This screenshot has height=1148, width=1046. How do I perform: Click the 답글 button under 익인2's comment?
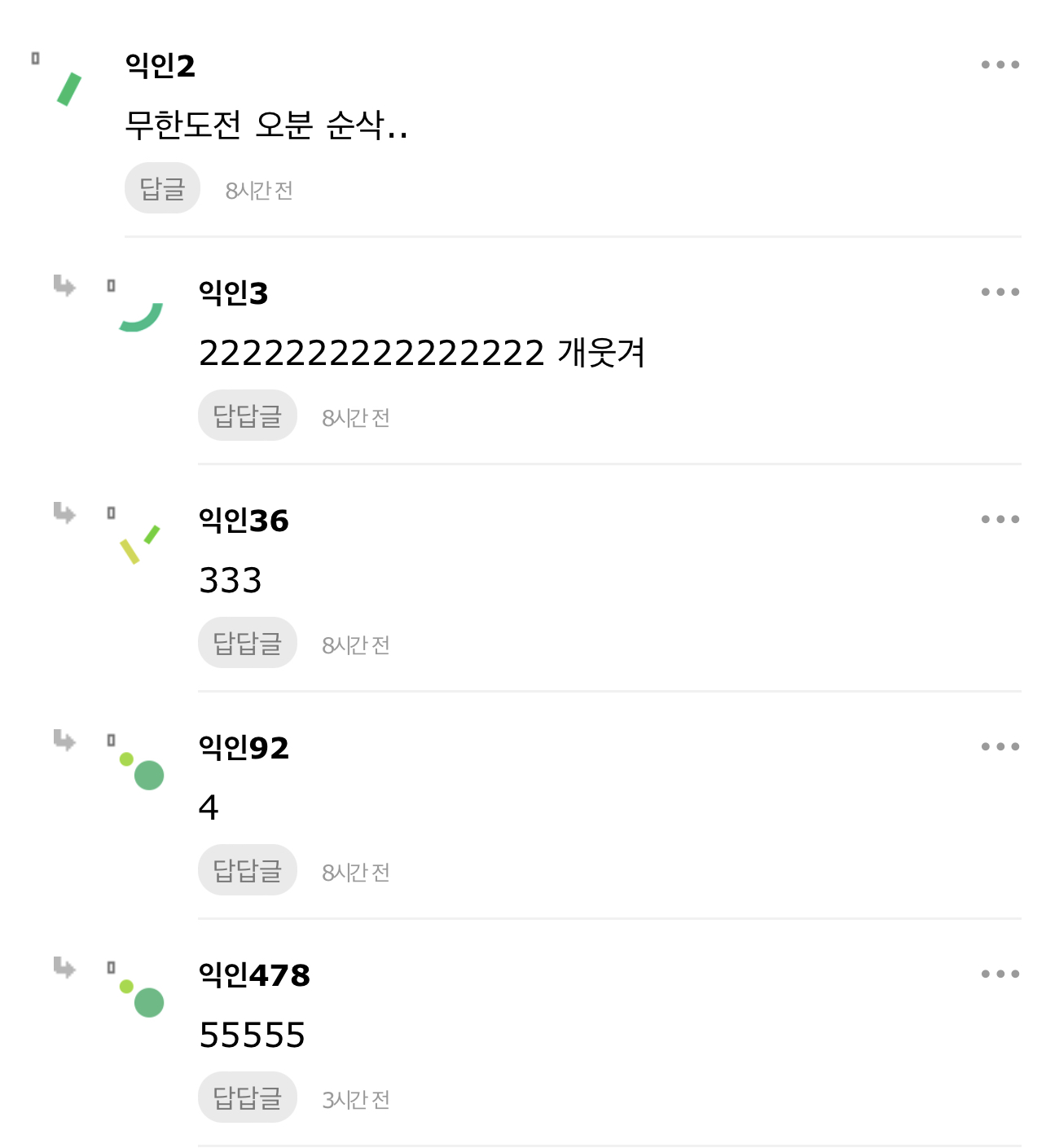coord(162,187)
